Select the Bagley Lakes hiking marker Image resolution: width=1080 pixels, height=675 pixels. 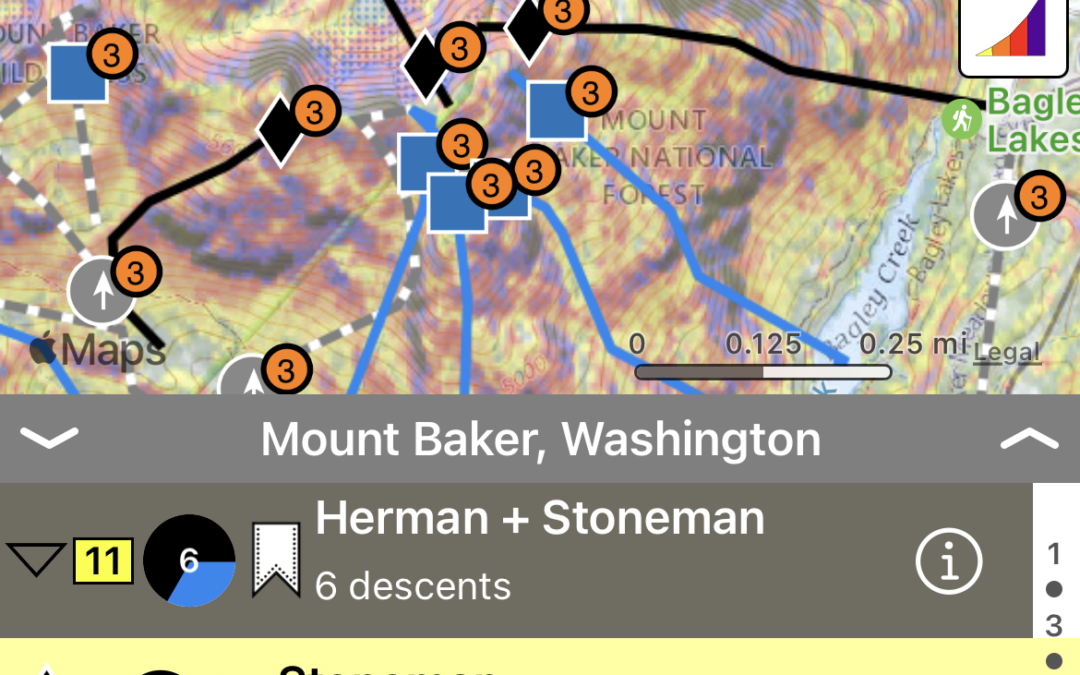[x=961, y=119]
